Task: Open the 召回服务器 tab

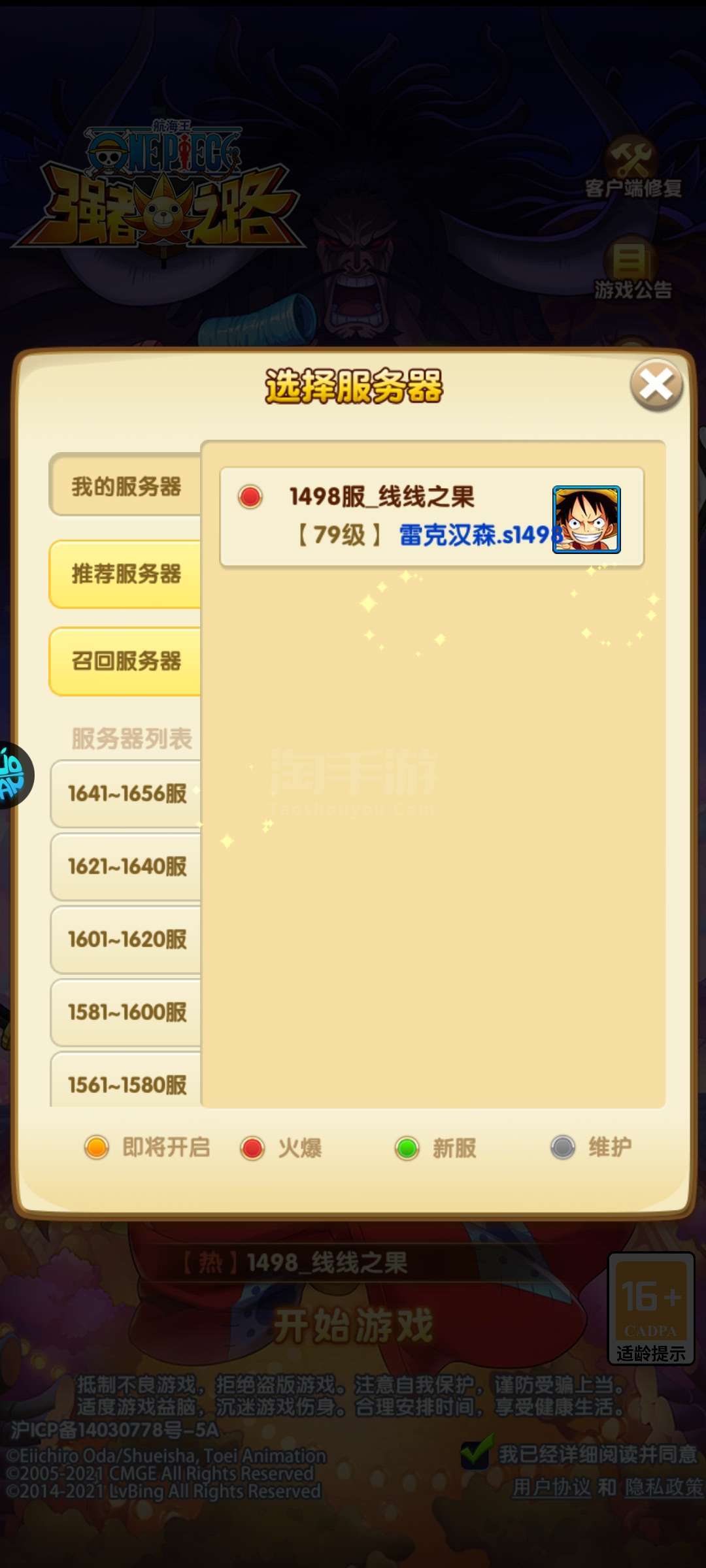Action: pos(126,661)
